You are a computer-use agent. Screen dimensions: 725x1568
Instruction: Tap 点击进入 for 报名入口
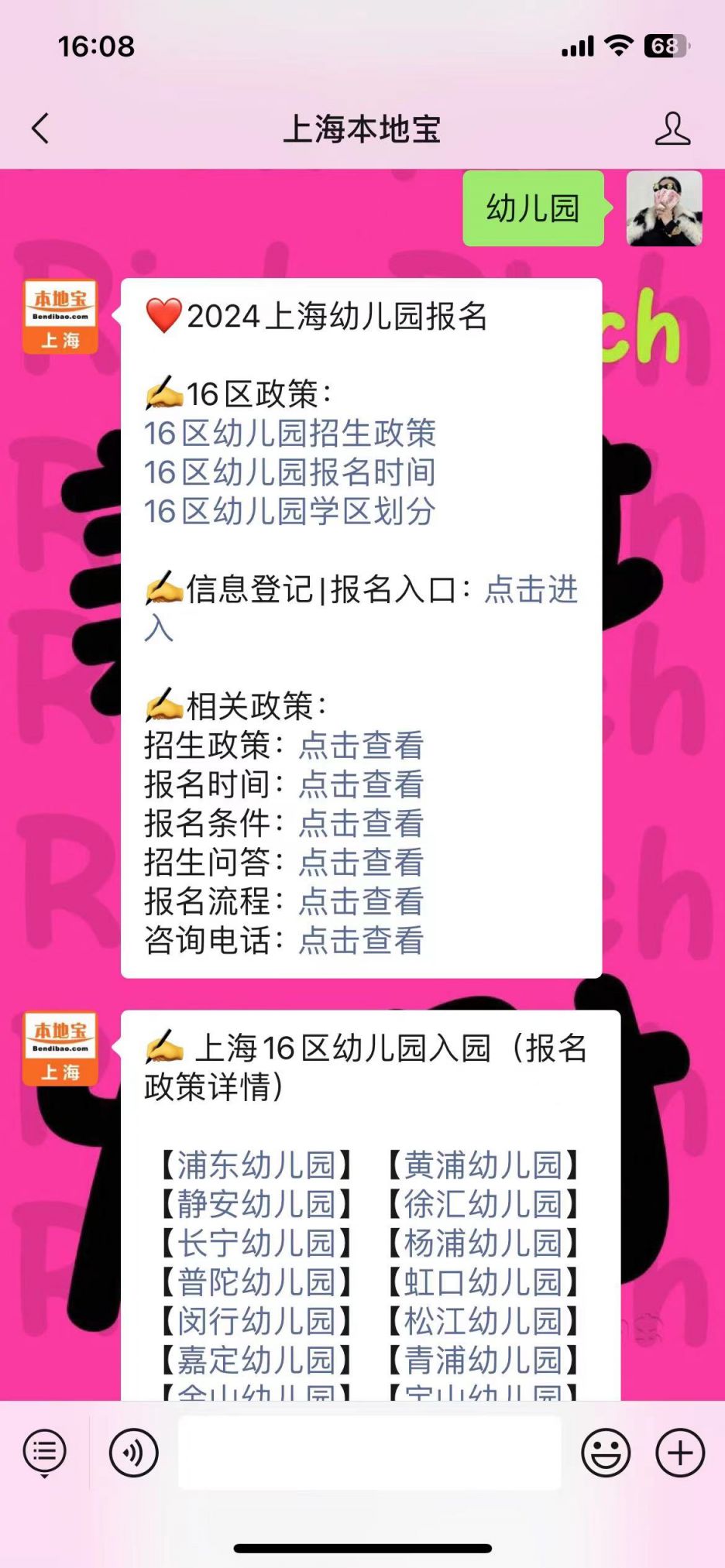pos(531,589)
